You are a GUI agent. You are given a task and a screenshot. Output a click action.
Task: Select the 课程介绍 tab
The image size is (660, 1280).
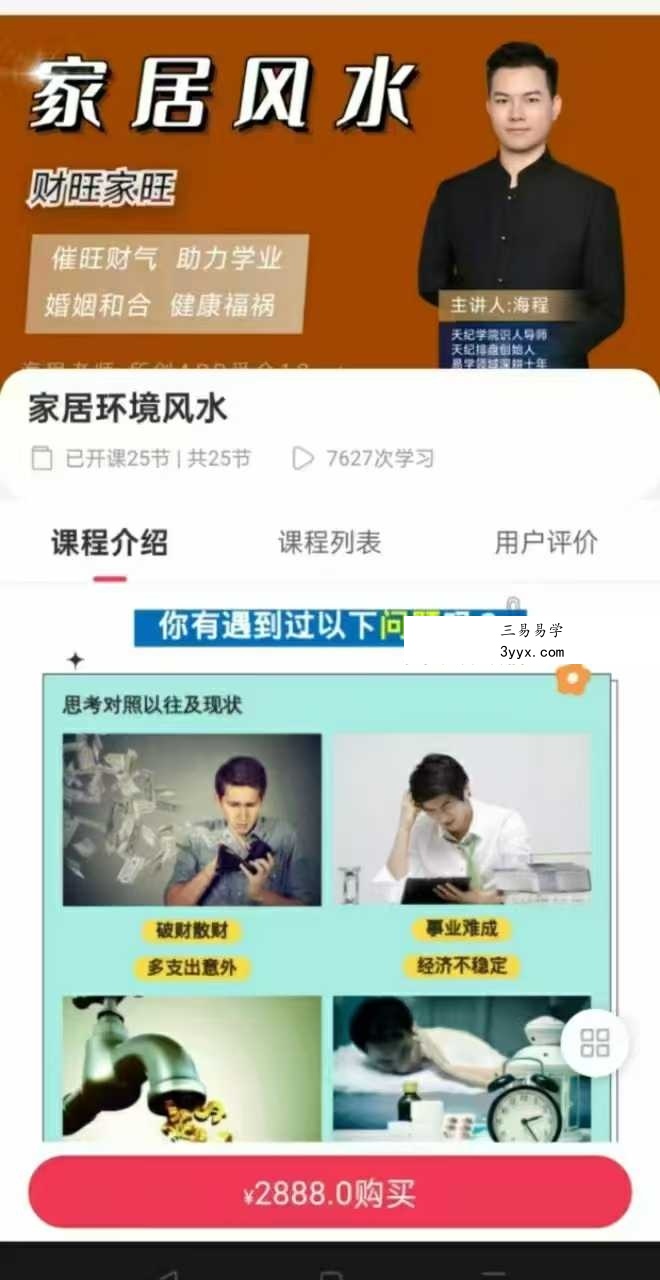pos(110,543)
